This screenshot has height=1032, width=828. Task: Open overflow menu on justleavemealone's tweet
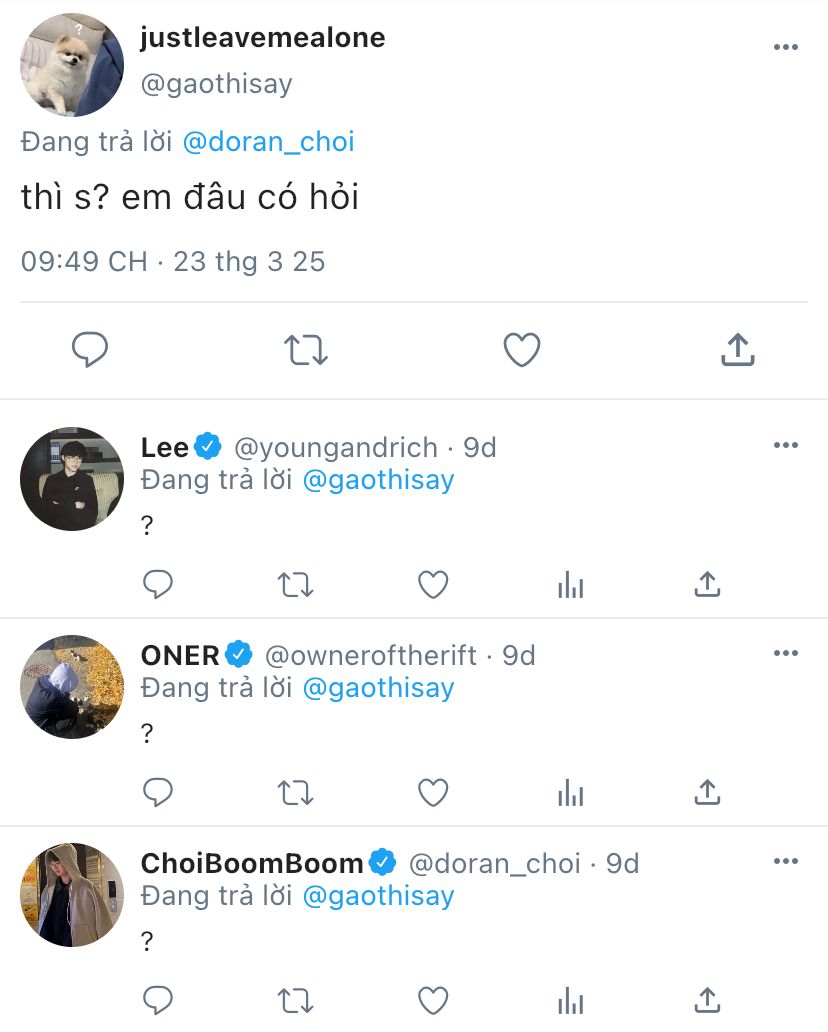point(785,47)
